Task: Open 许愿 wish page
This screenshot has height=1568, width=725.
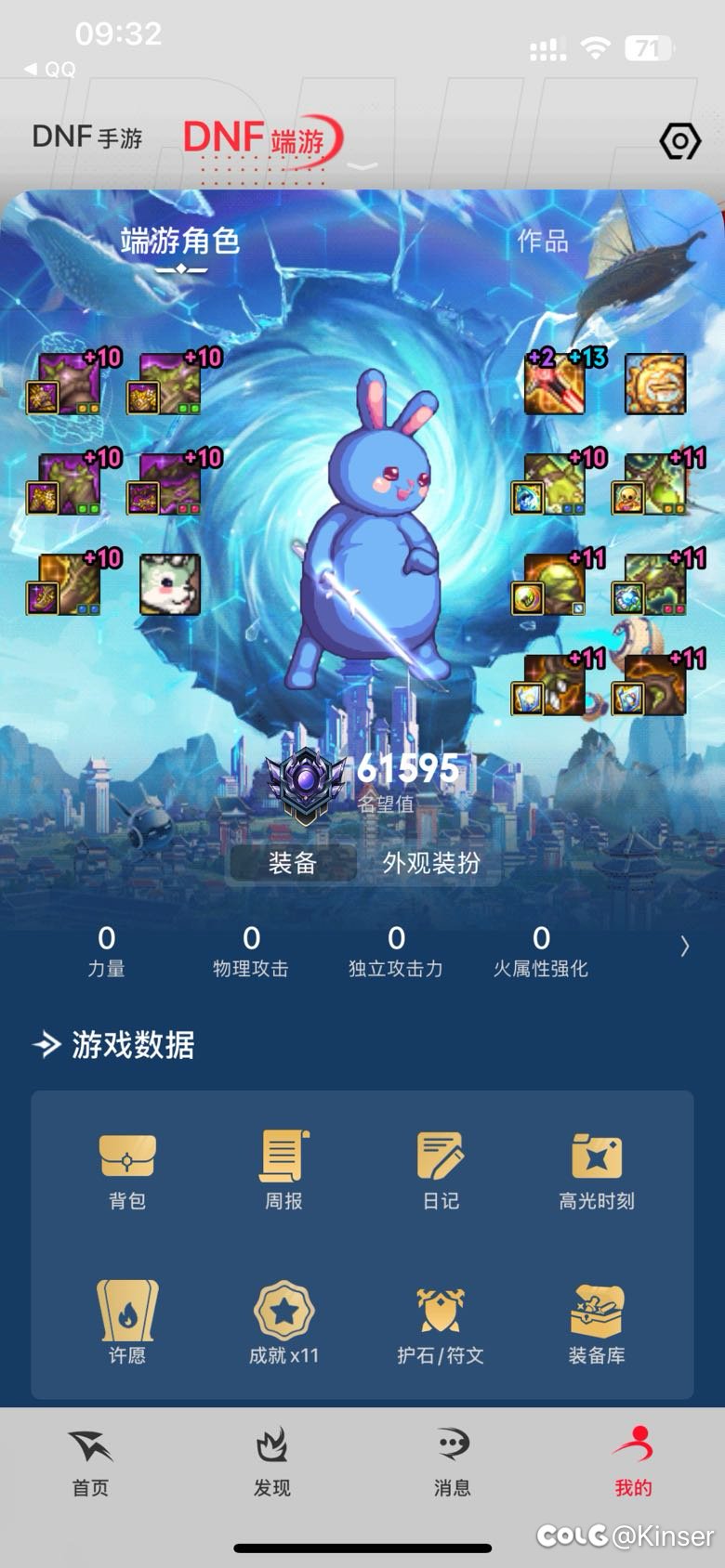Action: tap(127, 1324)
